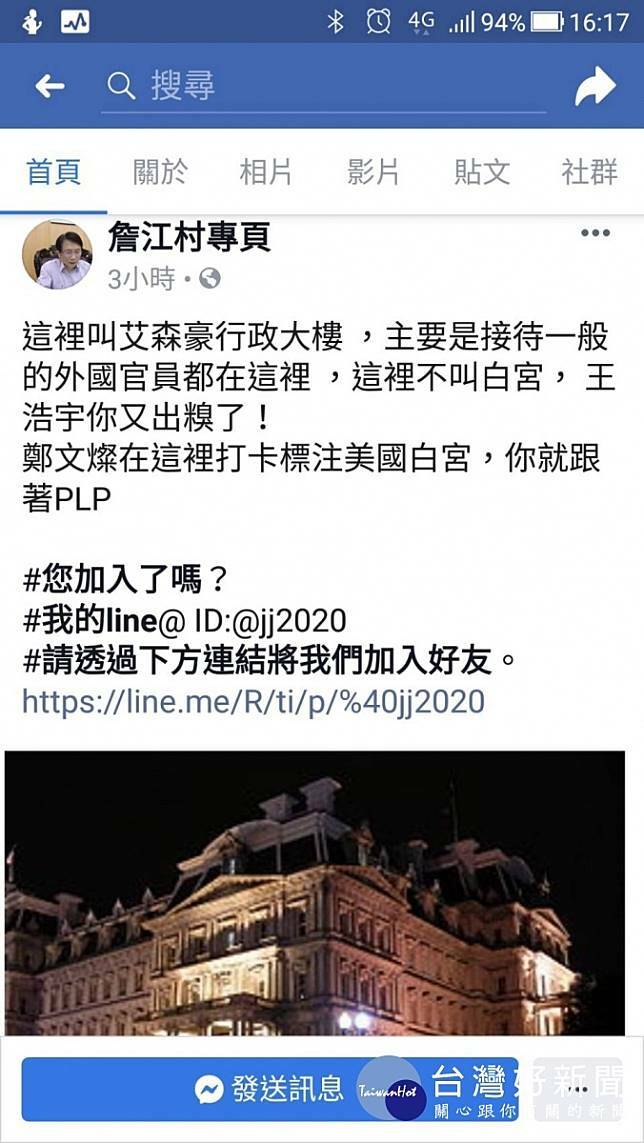Image resolution: width=644 pixels, height=1143 pixels.
Task: Open the 影片 tab
Action: [x=373, y=172]
